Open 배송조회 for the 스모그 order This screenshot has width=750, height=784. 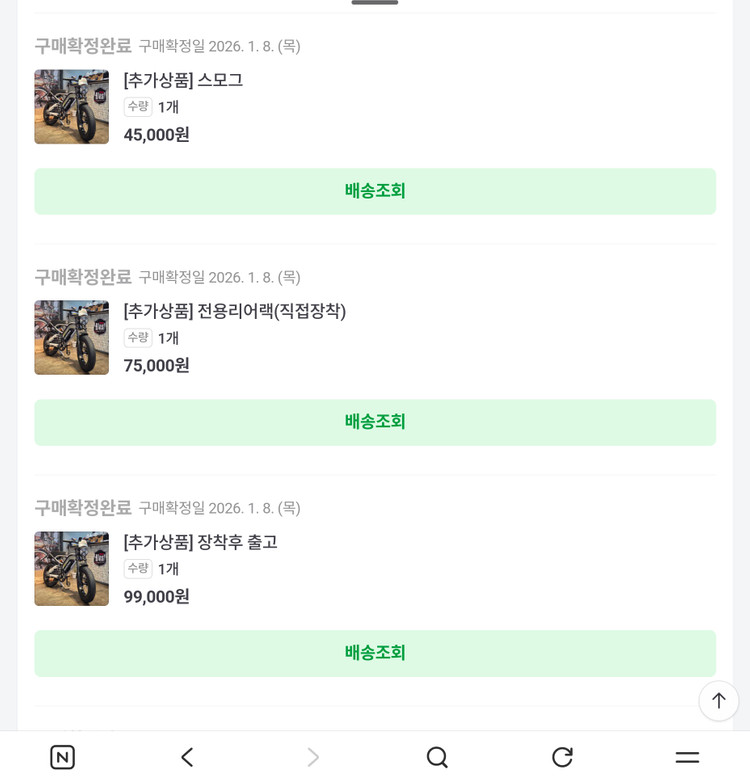[375, 191]
